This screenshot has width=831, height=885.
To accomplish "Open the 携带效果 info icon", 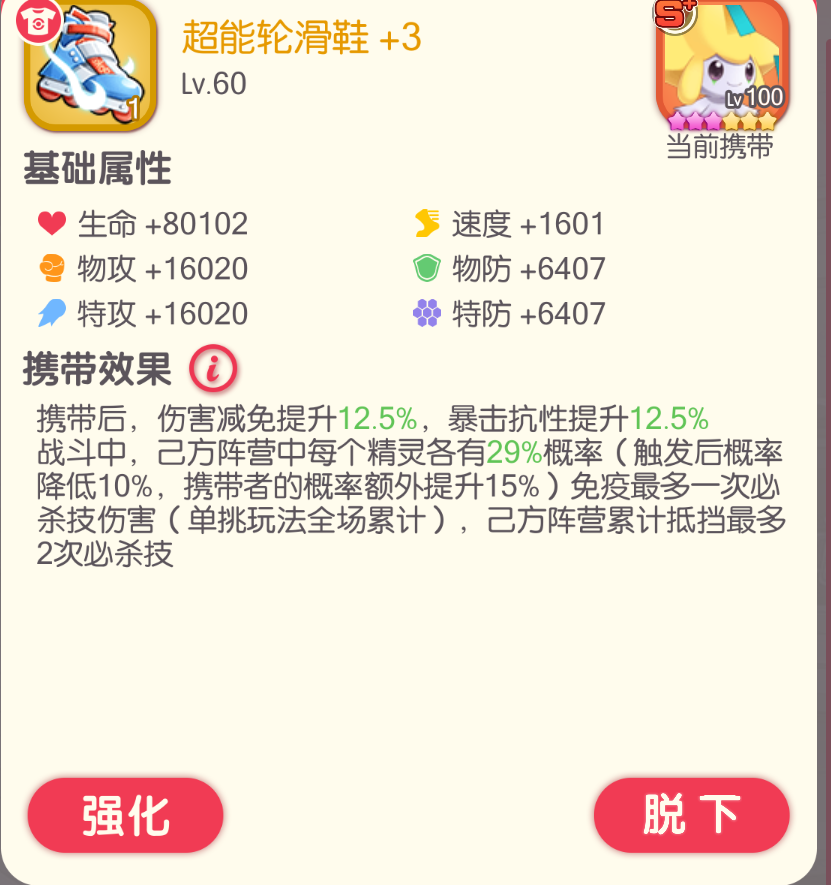I will point(213,370).
